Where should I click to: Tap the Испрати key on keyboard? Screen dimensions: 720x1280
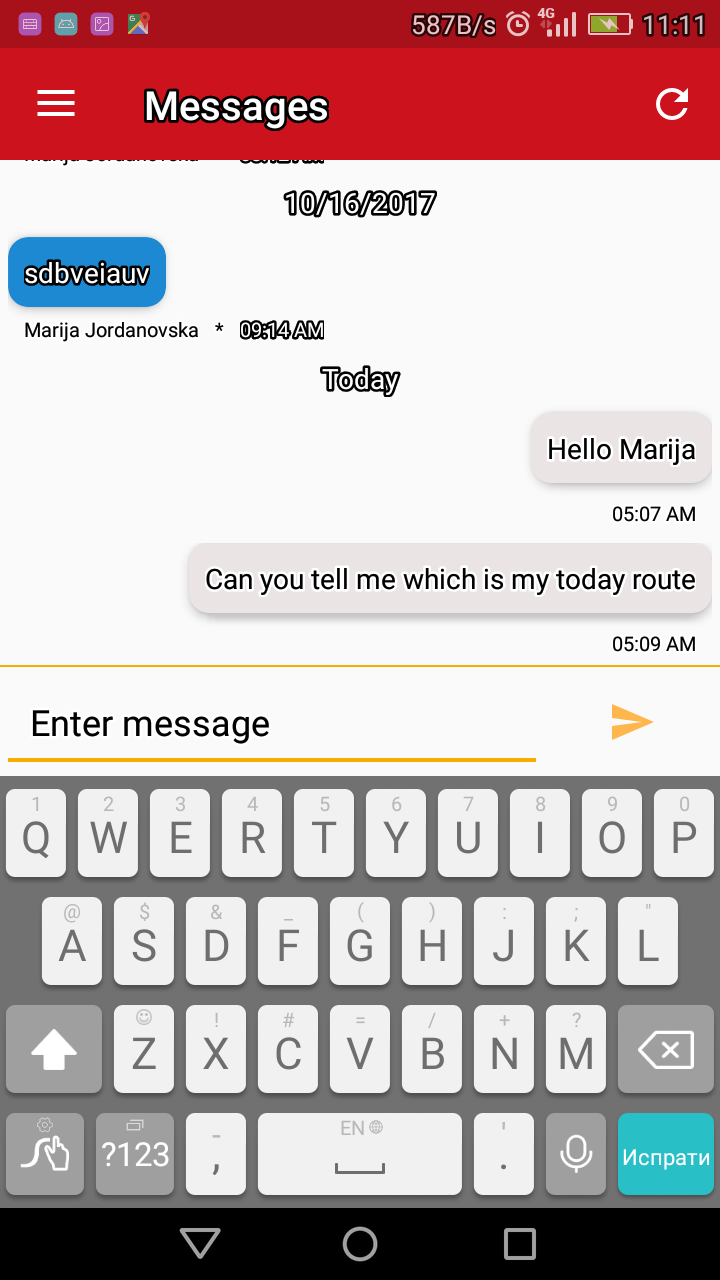[666, 1155]
